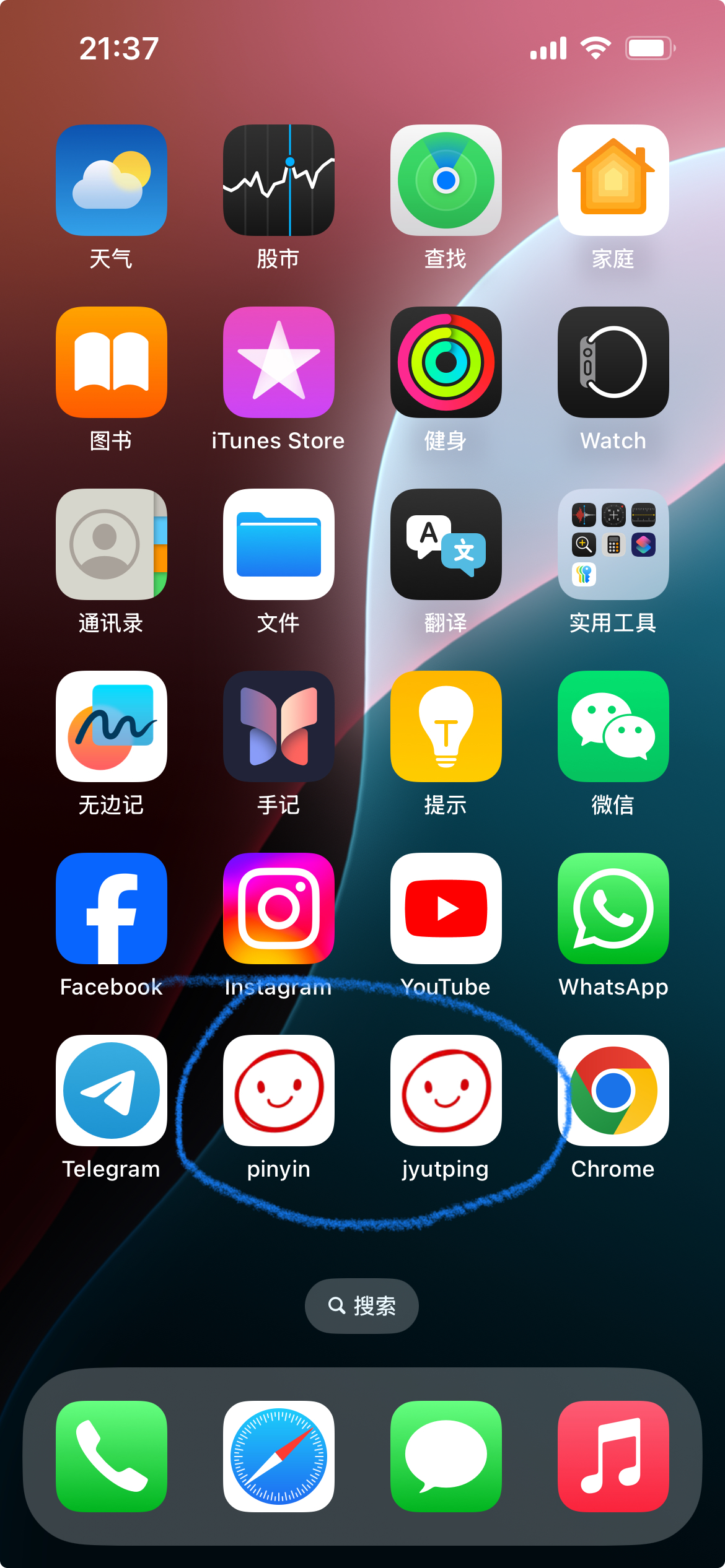The width and height of the screenshot is (725, 1568).
Task: Launch the Books app (图书)
Action: [x=112, y=362]
